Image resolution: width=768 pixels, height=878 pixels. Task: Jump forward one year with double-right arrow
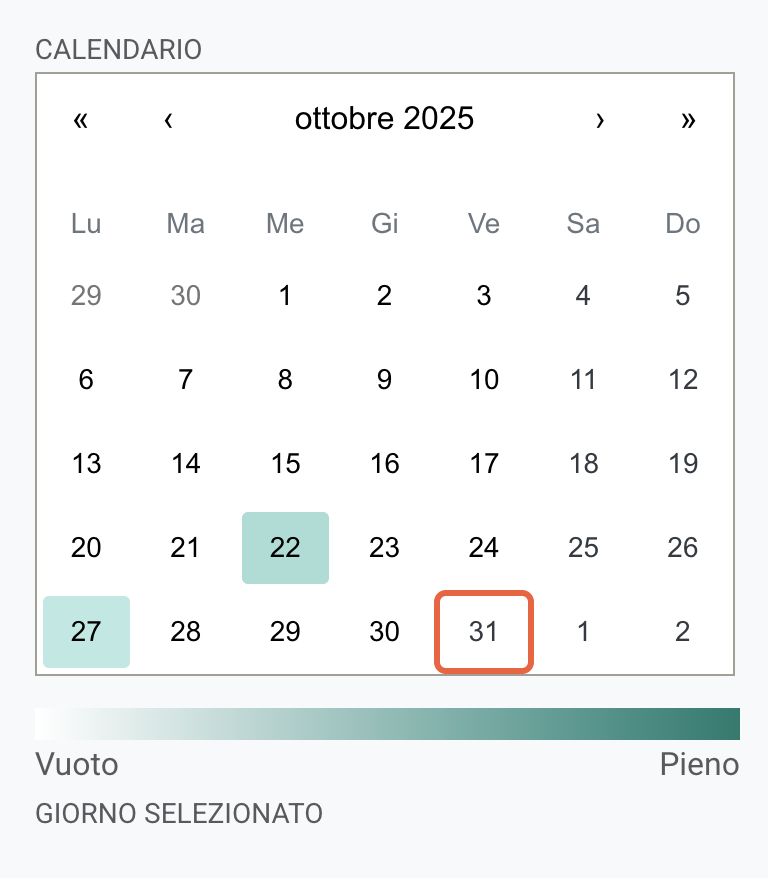pos(688,120)
